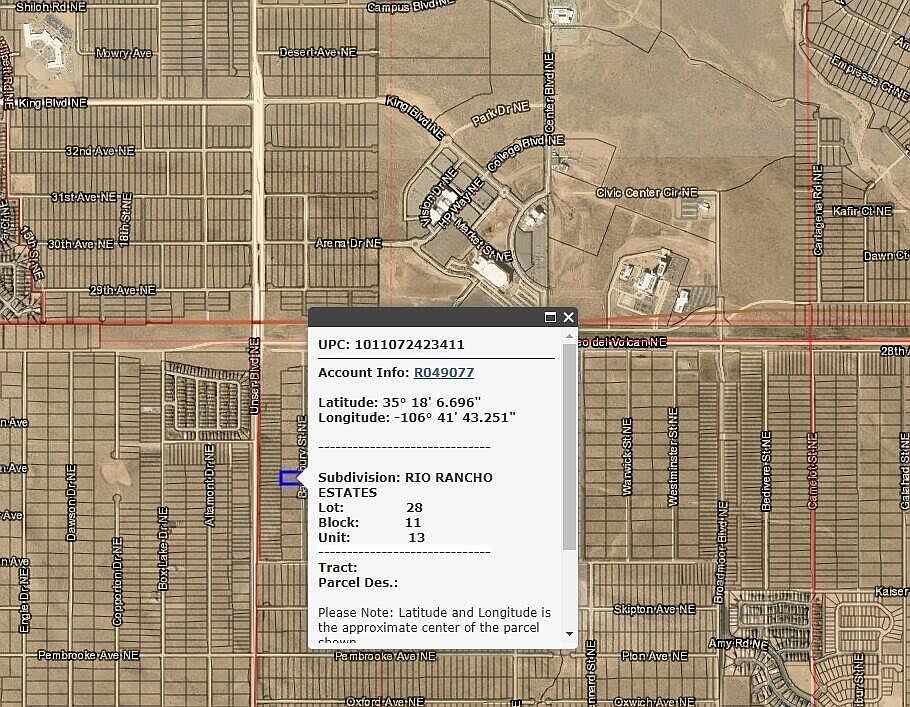Tap the popup scrollbar down arrow

[x=569, y=634]
